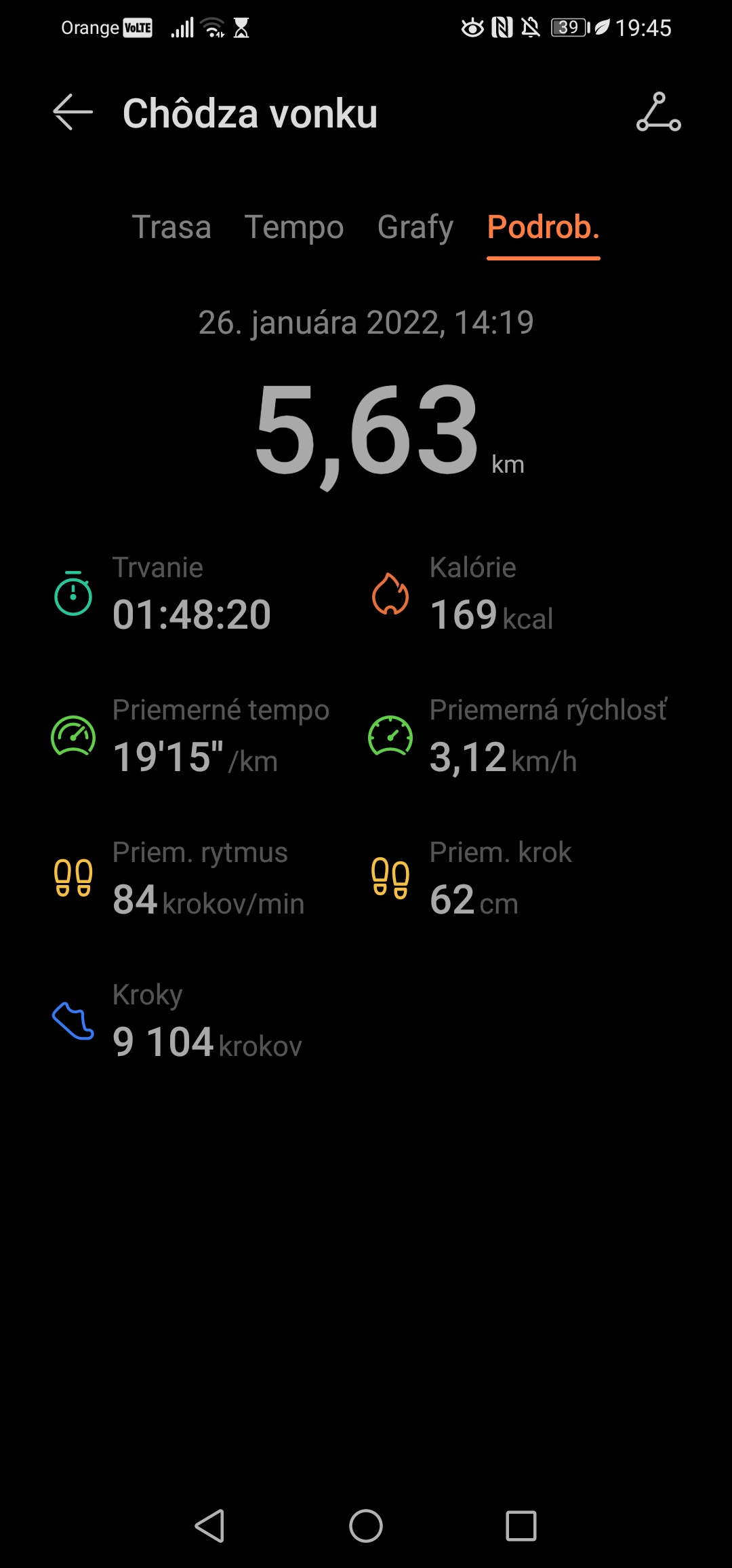Screen dimensions: 732x1568
Task: Open recent apps from navigation bar
Action: click(521, 1526)
